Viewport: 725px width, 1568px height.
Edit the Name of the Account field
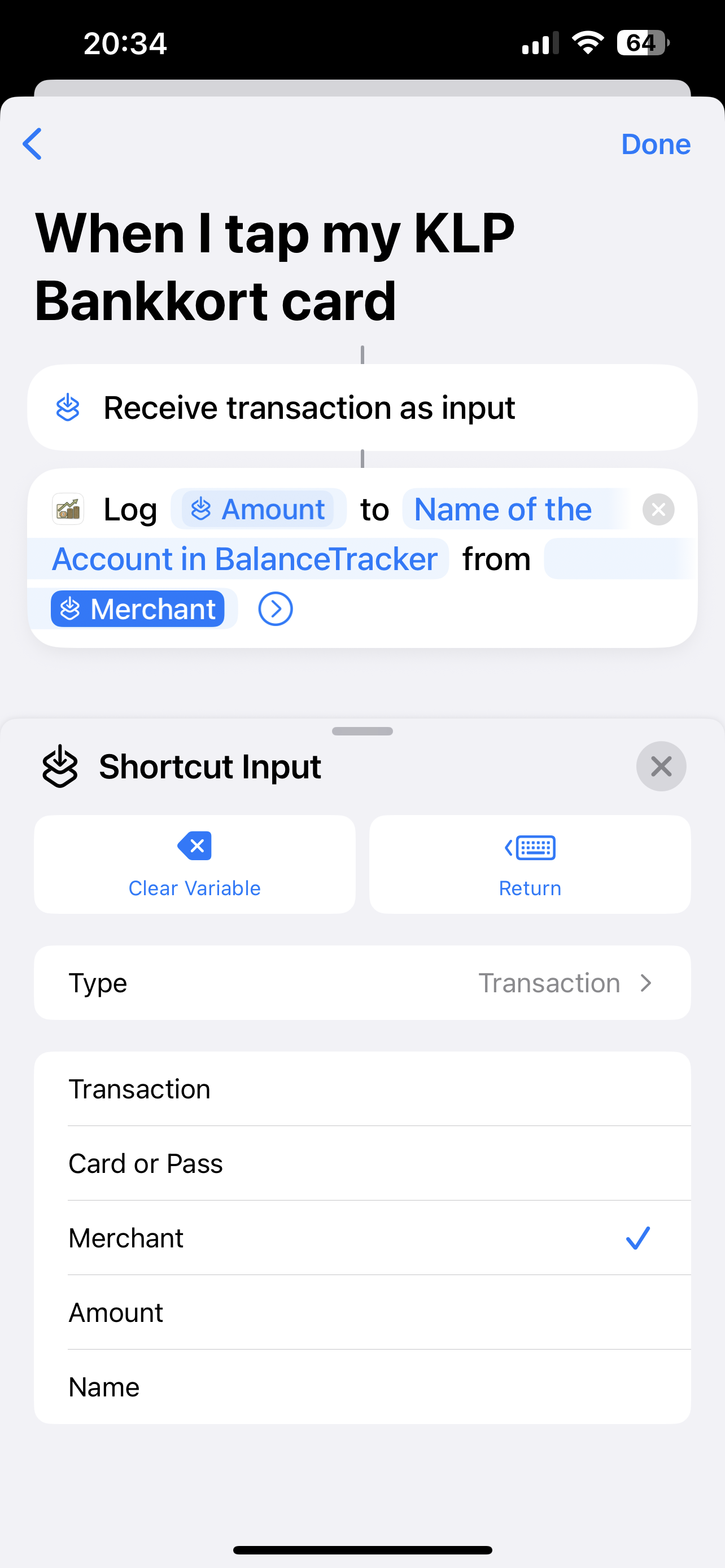coord(502,510)
